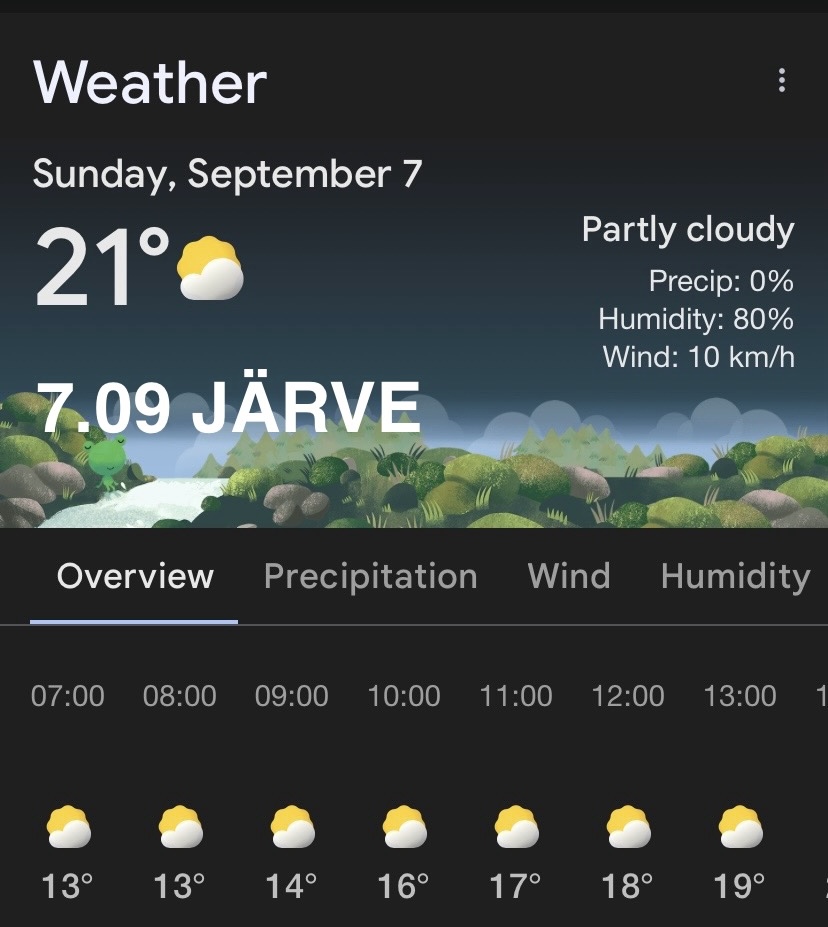Switch to the Precipitation tab
The width and height of the screenshot is (828, 927).
click(x=370, y=577)
